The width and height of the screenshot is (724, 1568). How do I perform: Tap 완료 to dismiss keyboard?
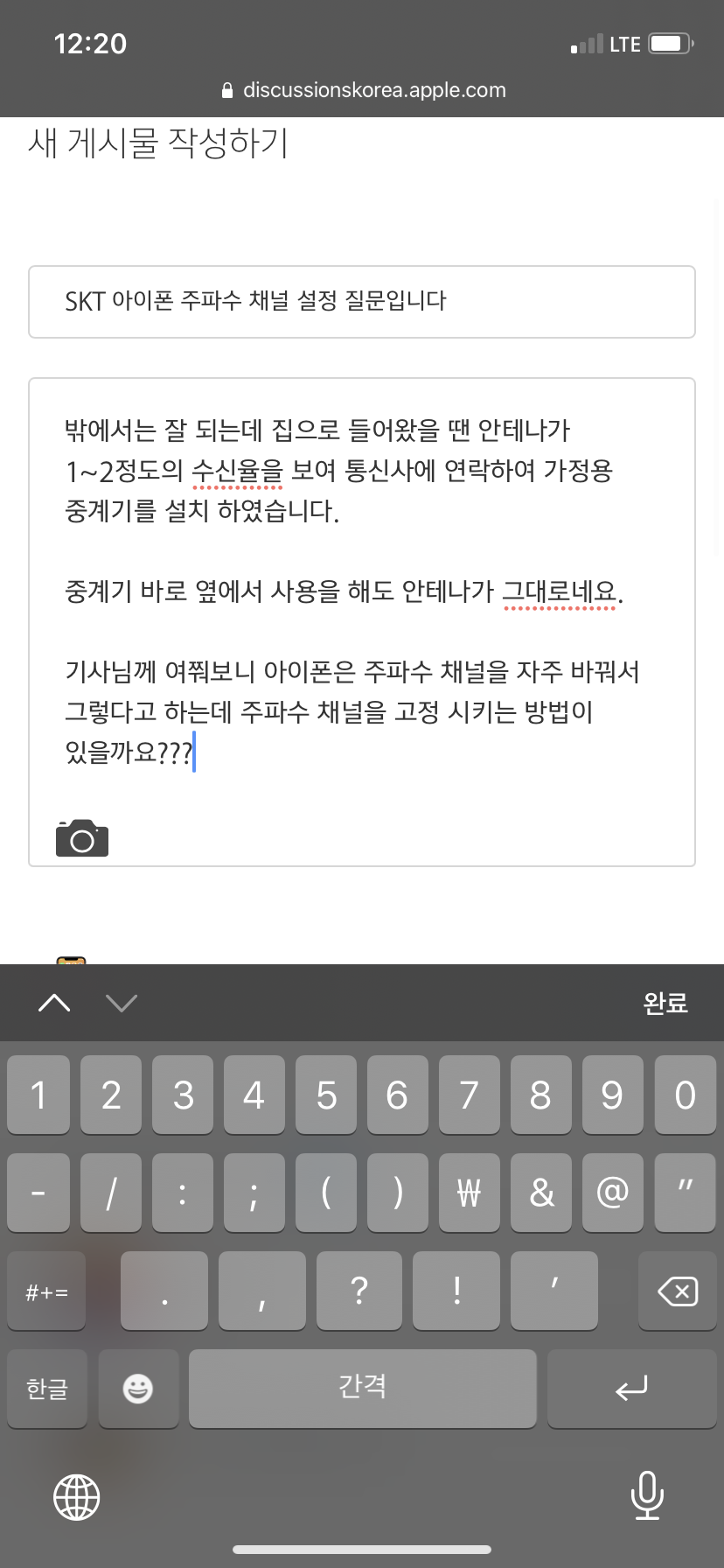click(665, 1003)
